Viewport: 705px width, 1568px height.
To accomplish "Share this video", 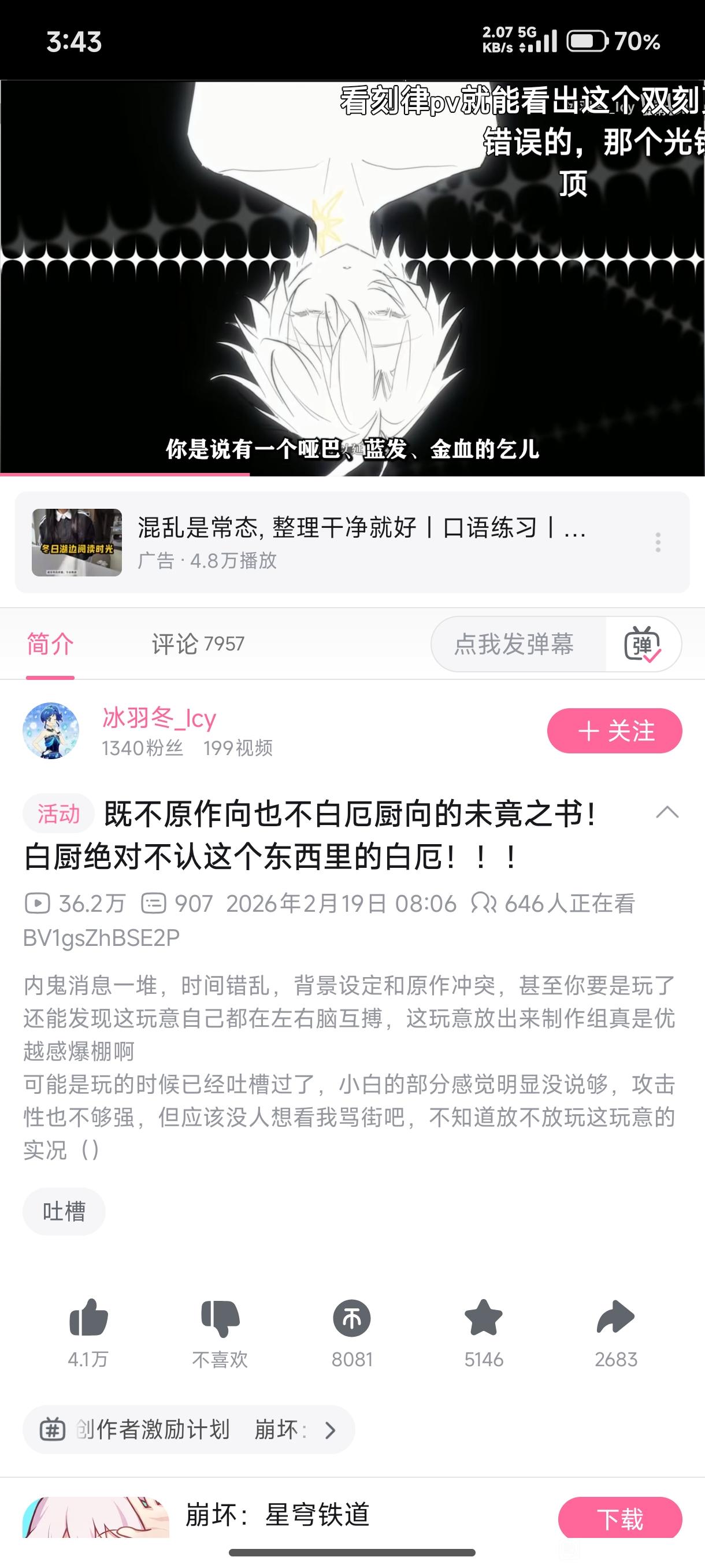I will [615, 1330].
